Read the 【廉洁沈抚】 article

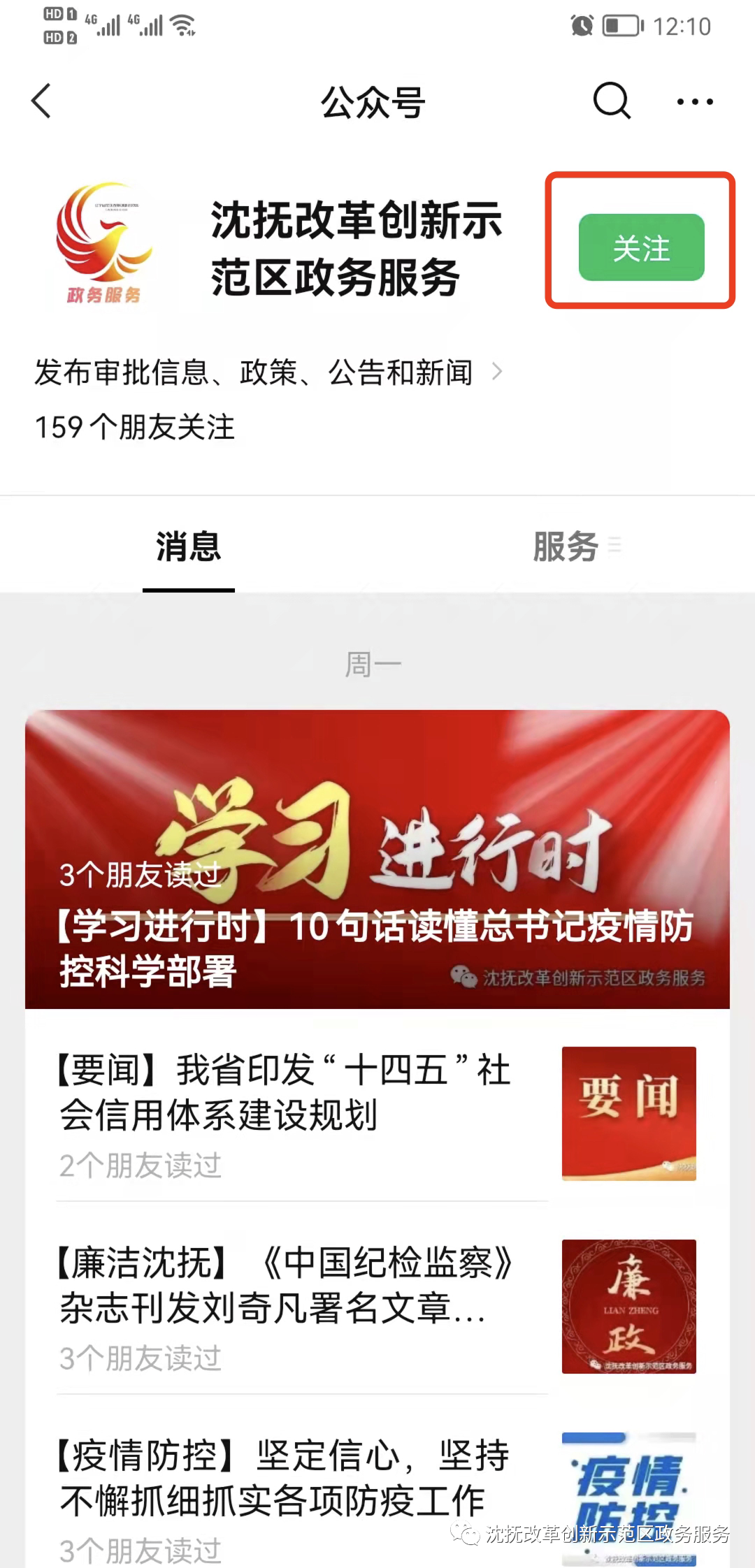(287, 1286)
